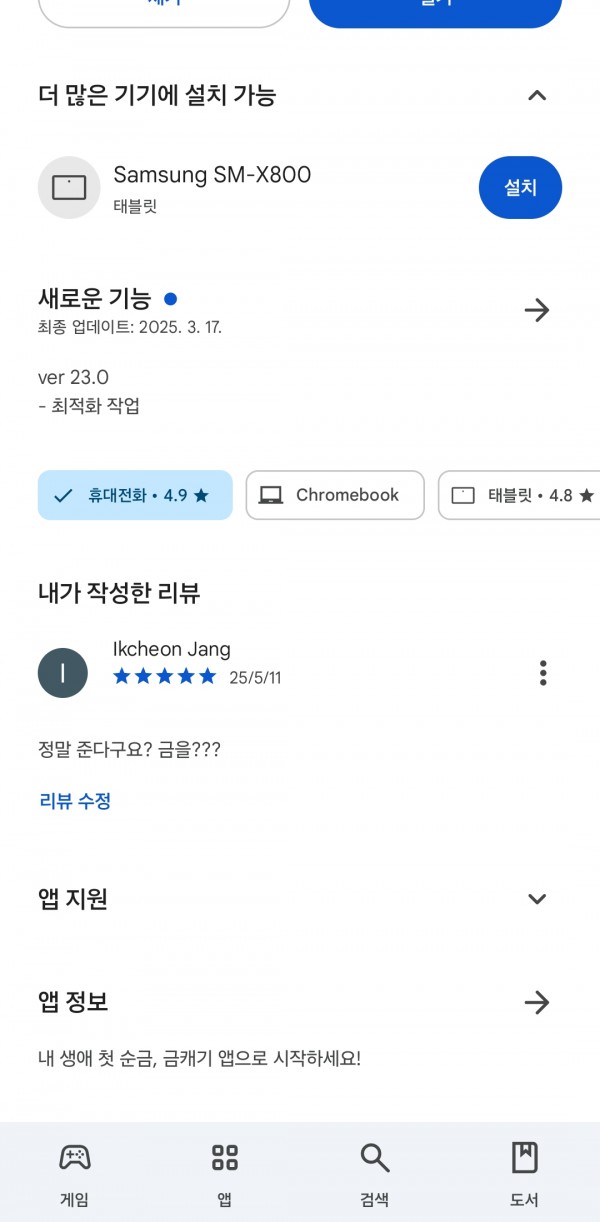This screenshot has height=1222, width=600.
Task: Expand the 앱 지원 section
Action: tap(537, 899)
